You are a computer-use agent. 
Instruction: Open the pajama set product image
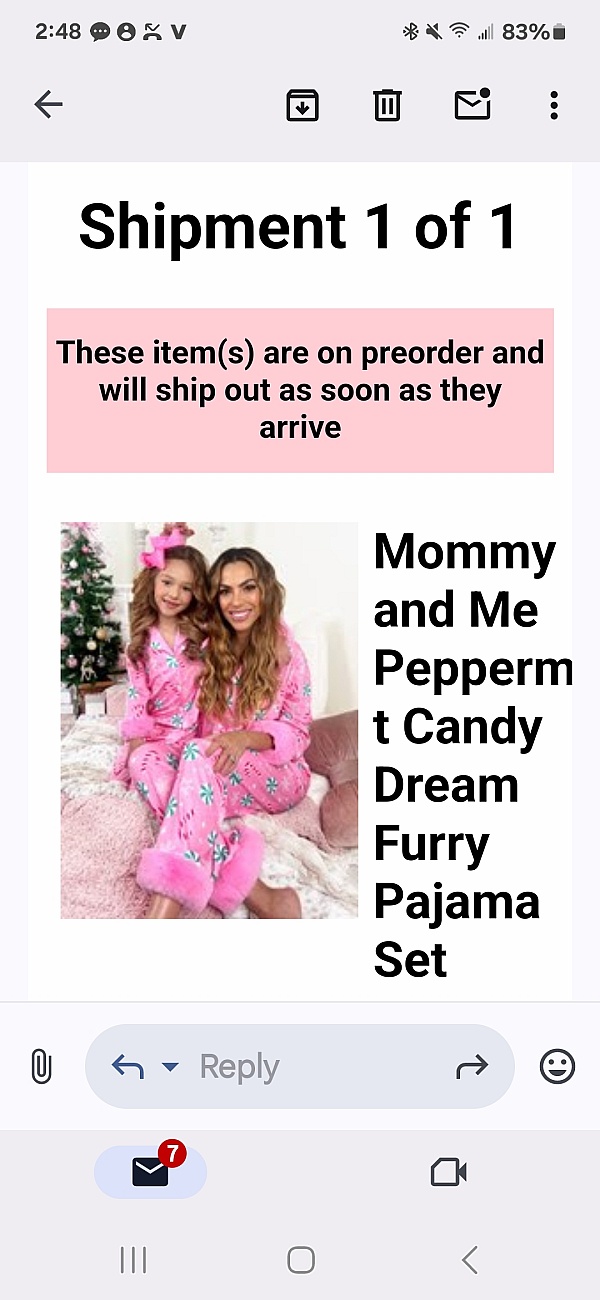[x=209, y=719]
